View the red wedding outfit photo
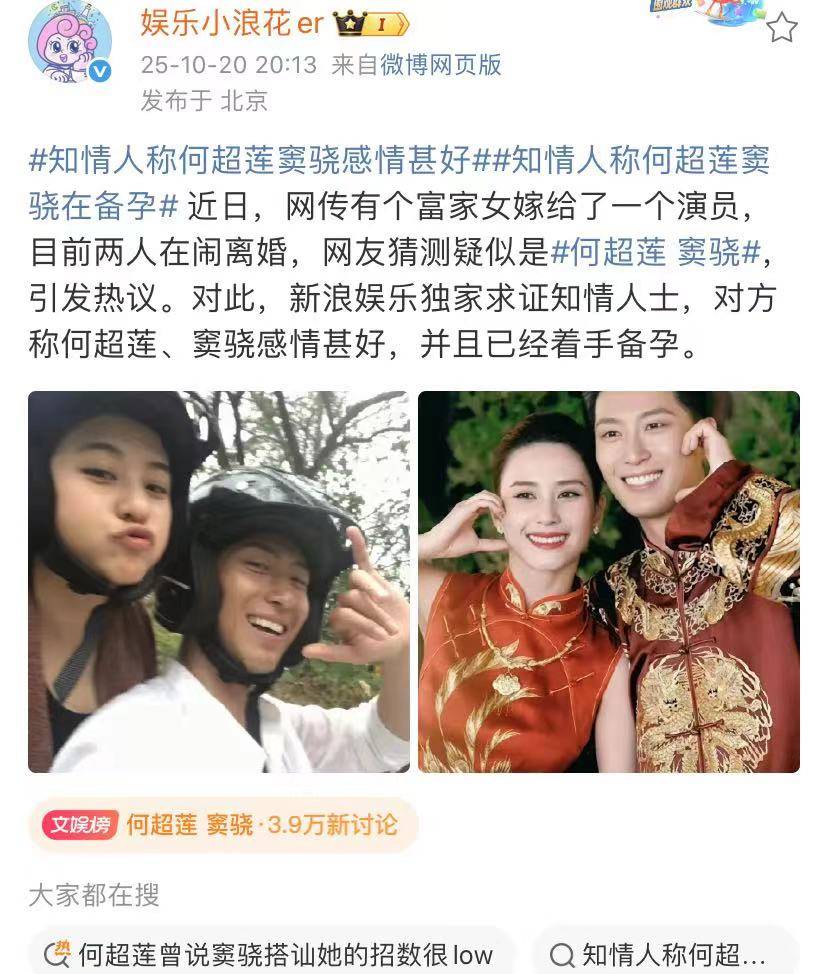This screenshot has height=974, width=828. click(608, 581)
